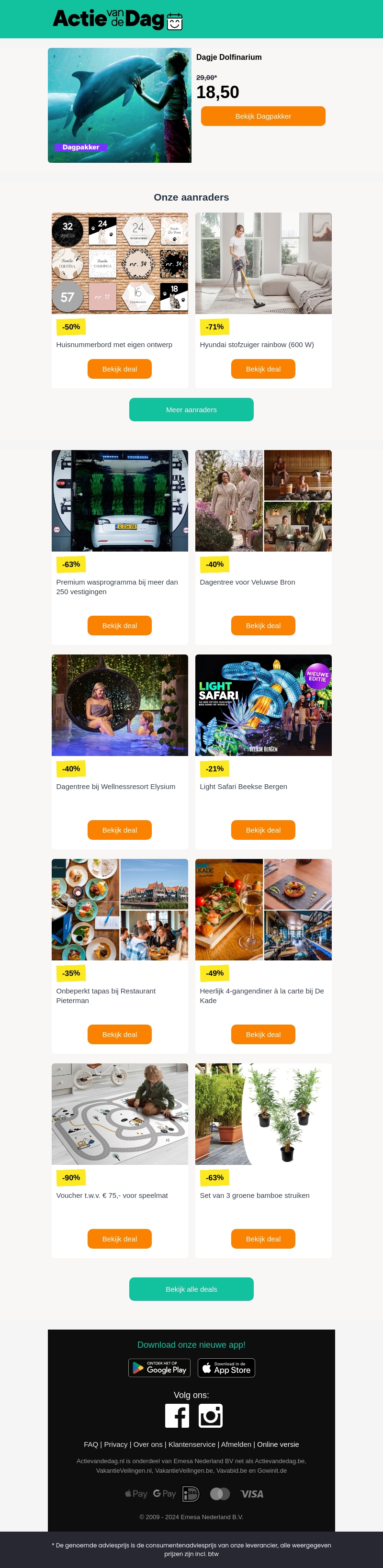View deal for Dagentree Veluwse Bron

[263, 626]
